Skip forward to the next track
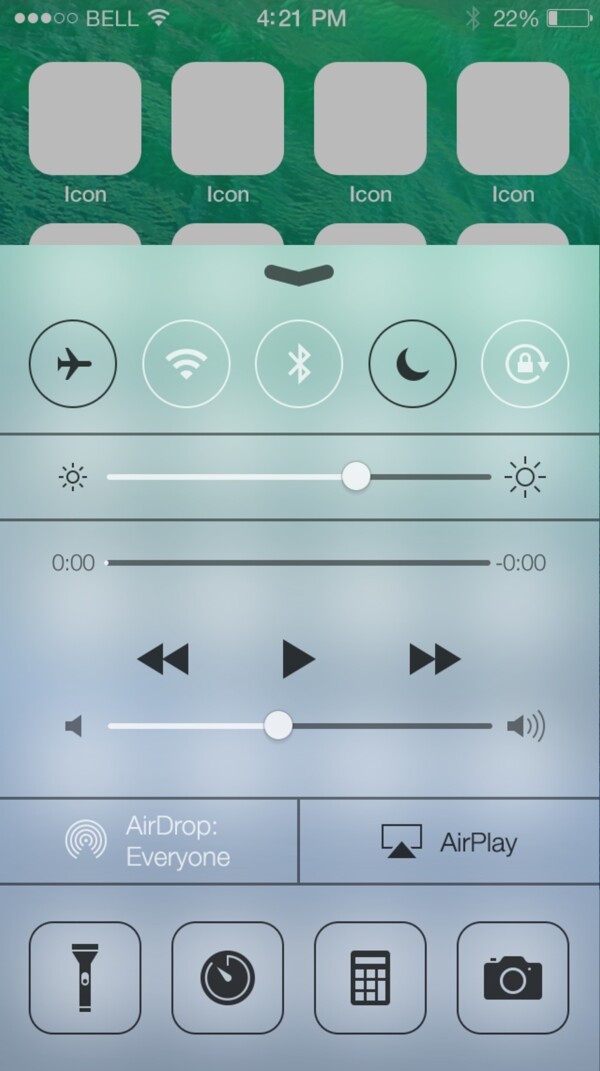This screenshot has height=1071, width=600. [x=434, y=659]
